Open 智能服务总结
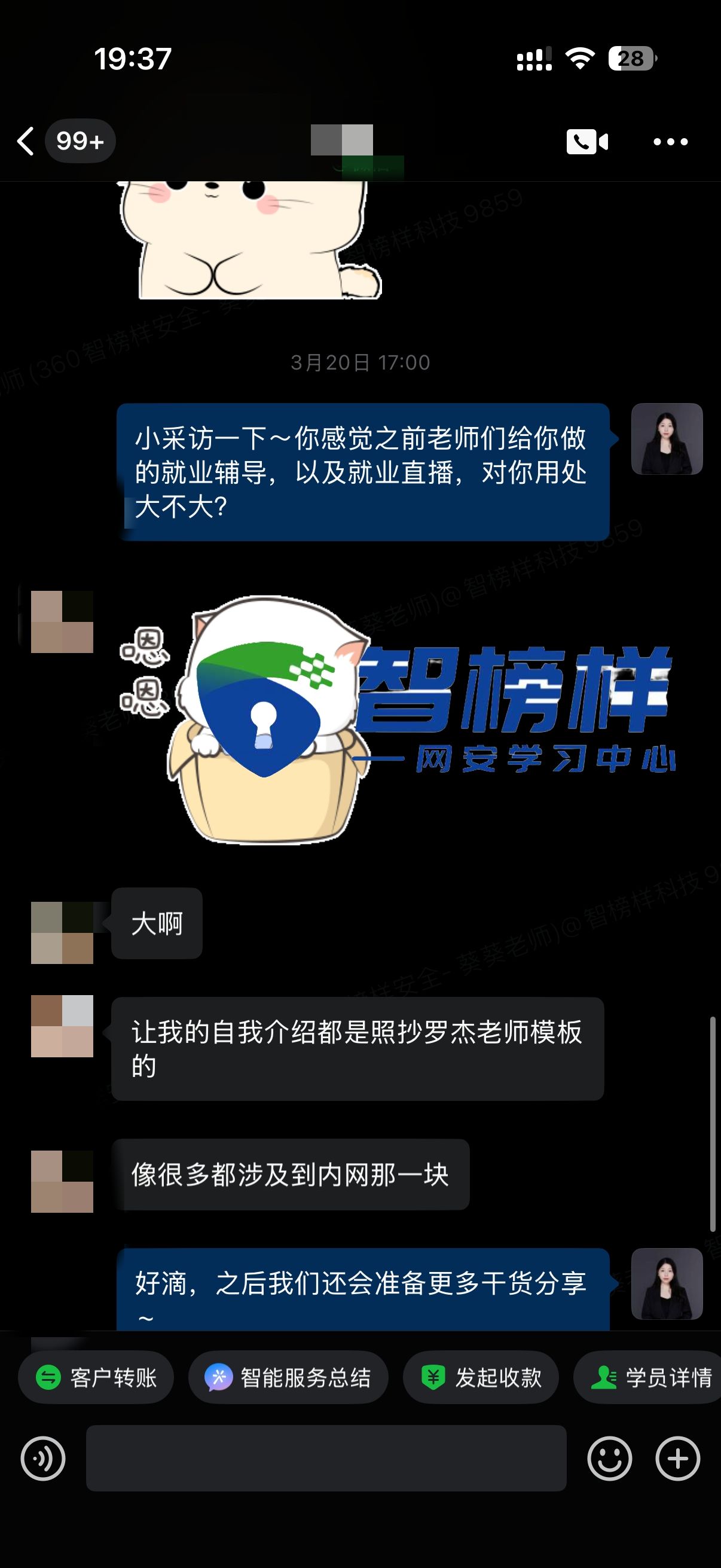Viewport: 721px width, 1568px height. (x=288, y=1377)
